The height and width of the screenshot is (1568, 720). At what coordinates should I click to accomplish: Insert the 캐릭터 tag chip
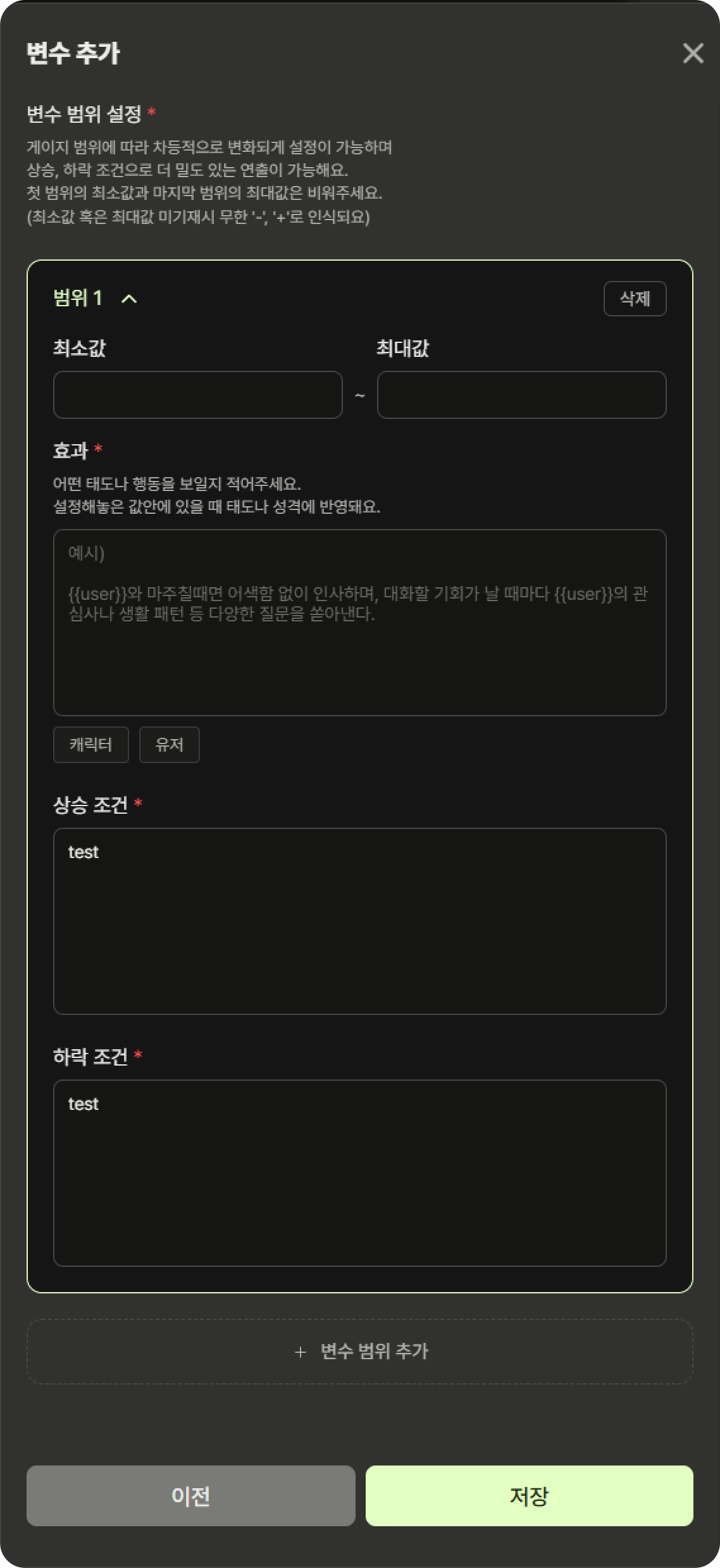90,745
